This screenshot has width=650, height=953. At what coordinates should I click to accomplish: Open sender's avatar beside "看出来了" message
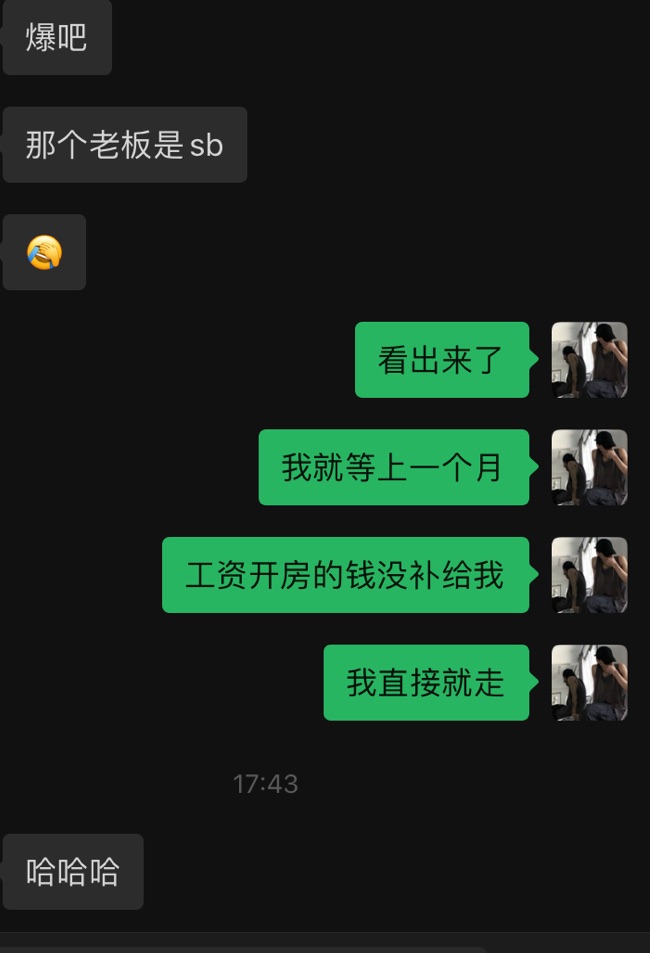(x=589, y=360)
